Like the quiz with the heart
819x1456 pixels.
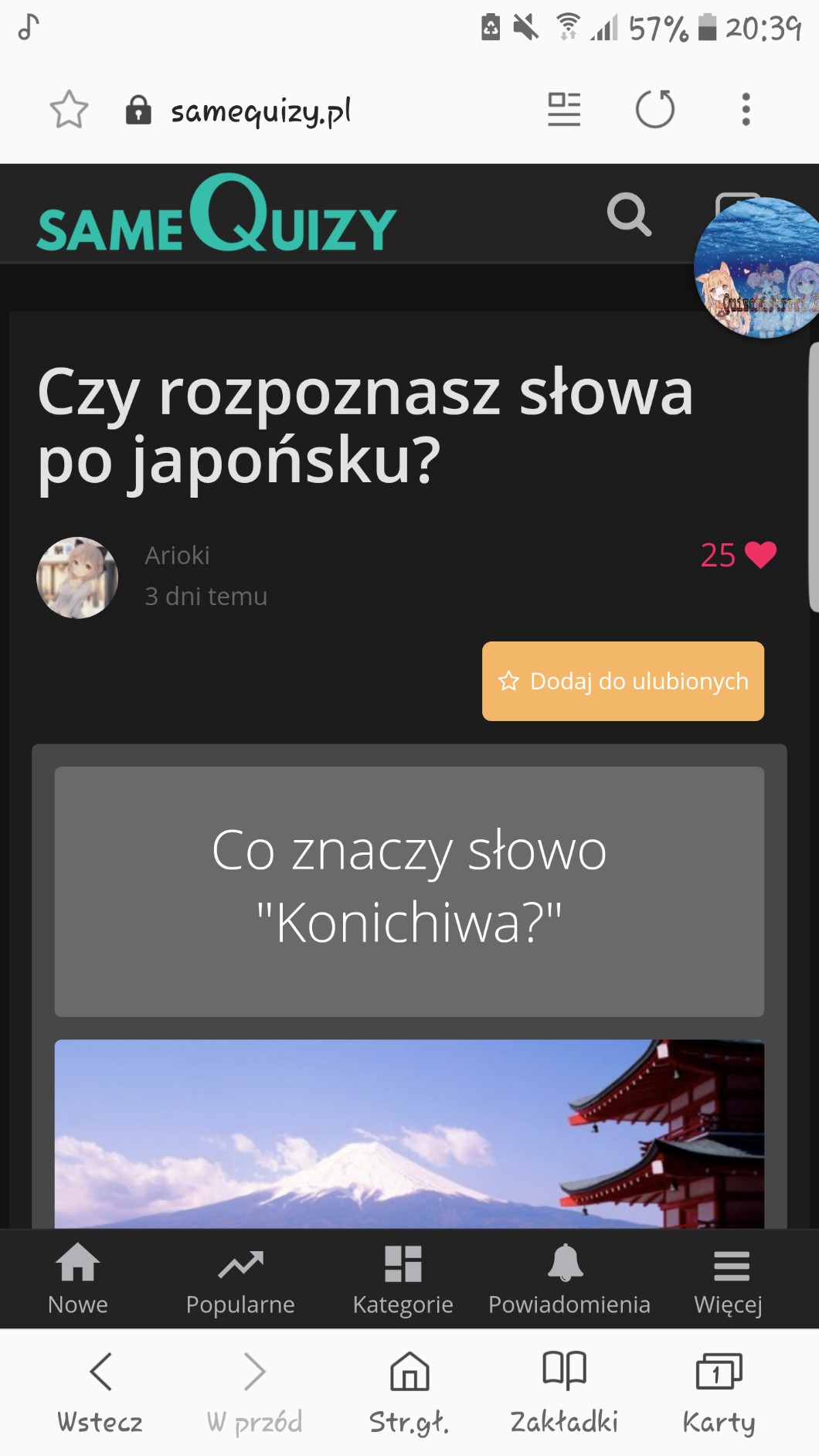[760, 555]
